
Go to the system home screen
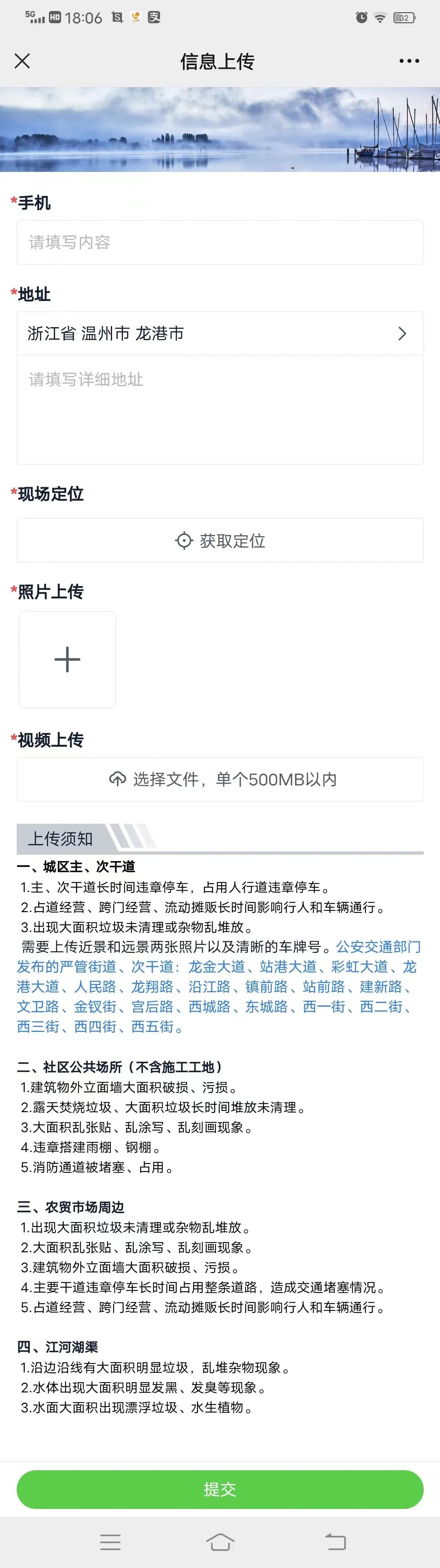[220, 1542]
